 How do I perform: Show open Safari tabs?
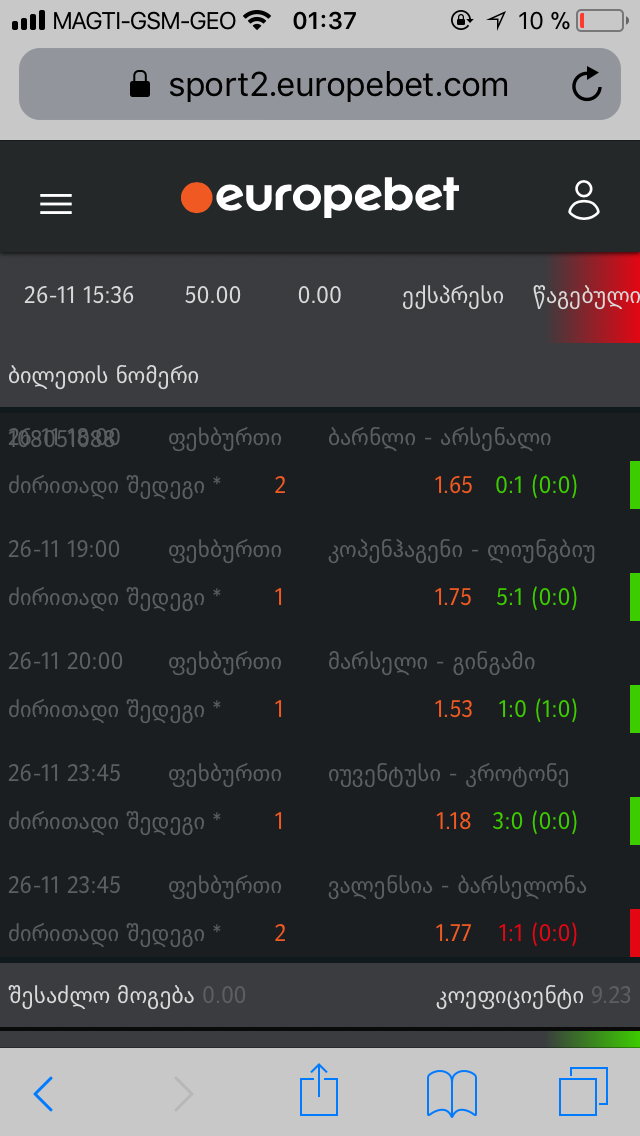583,1092
